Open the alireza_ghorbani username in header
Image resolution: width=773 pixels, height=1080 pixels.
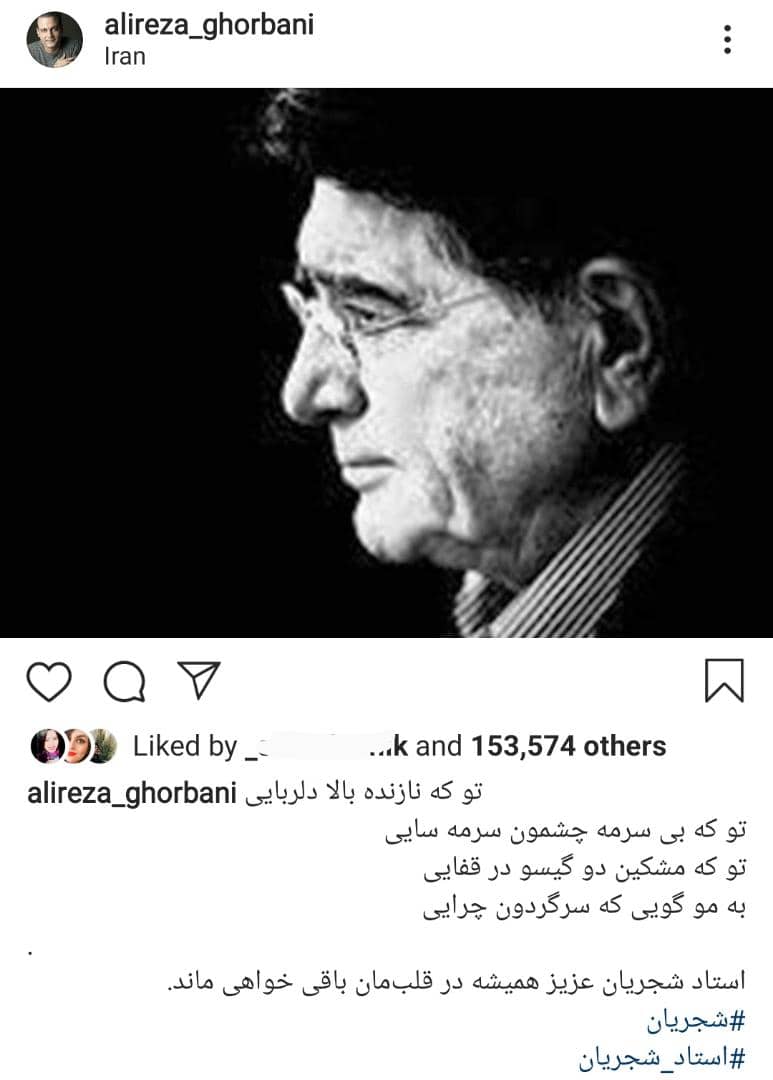pyautogui.click(x=208, y=24)
